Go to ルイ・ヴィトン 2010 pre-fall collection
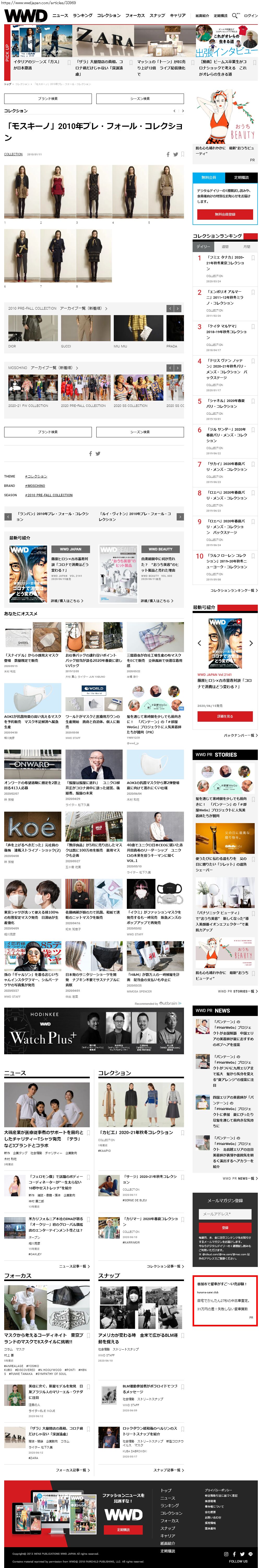This screenshot has height=1568, width=262. click(137, 516)
